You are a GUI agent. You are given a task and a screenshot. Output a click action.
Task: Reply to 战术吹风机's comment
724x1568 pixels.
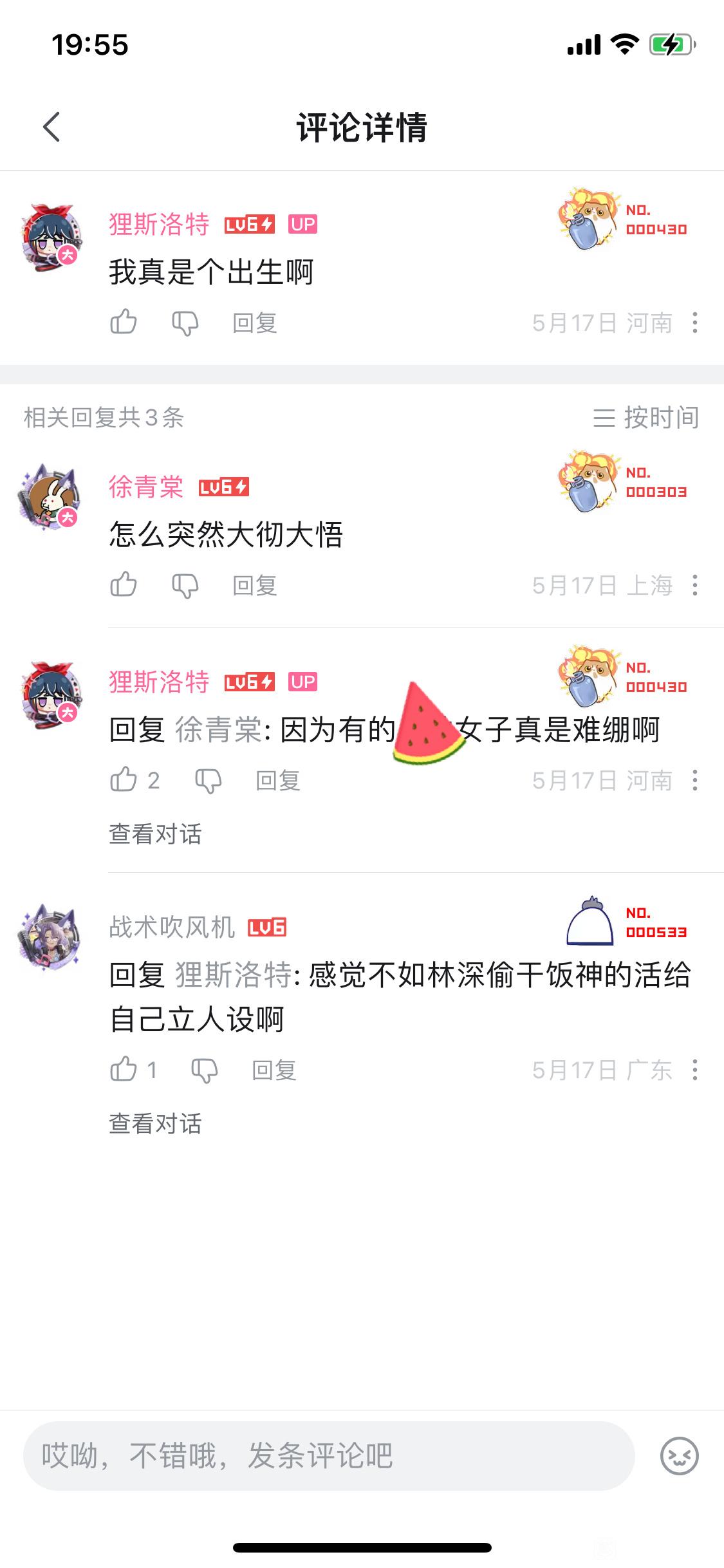click(274, 1070)
